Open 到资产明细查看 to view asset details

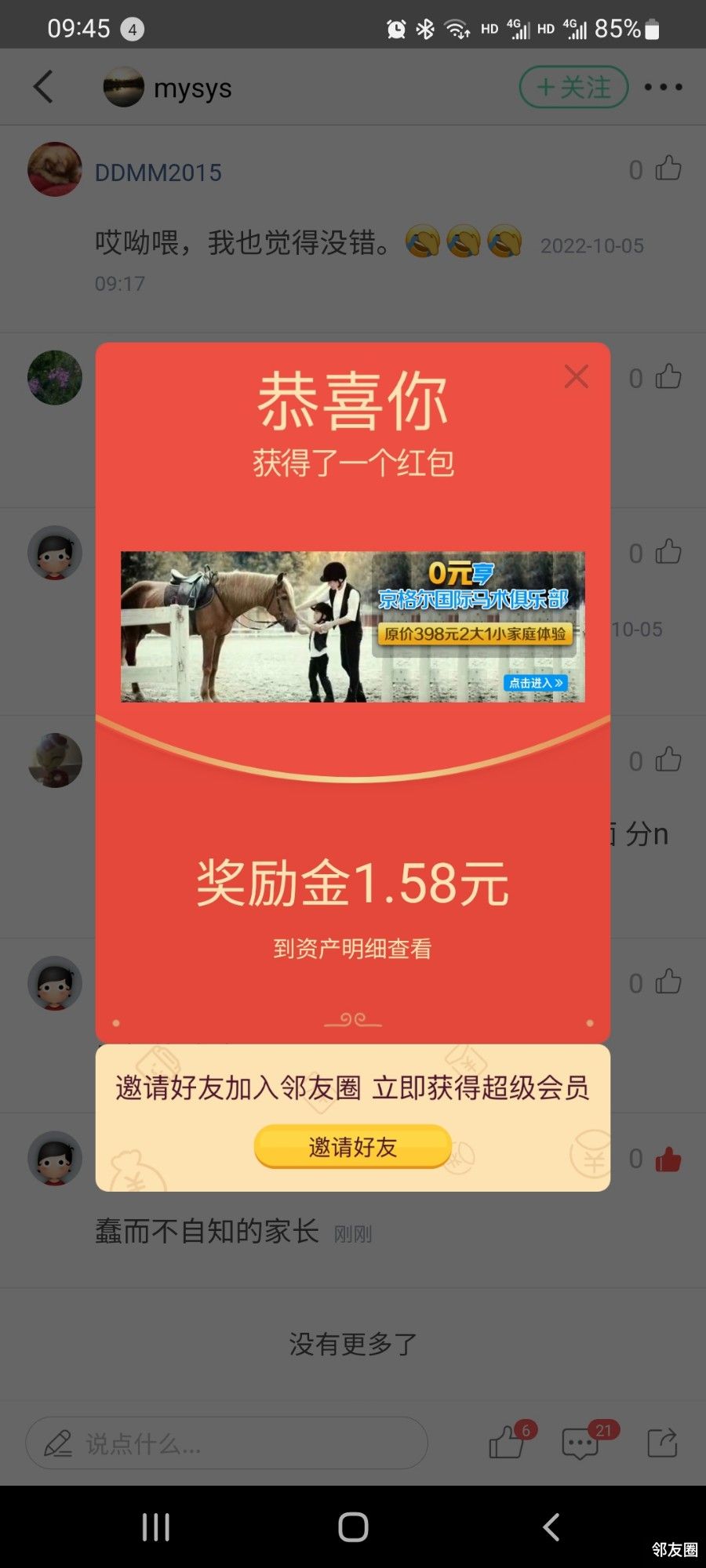352,949
